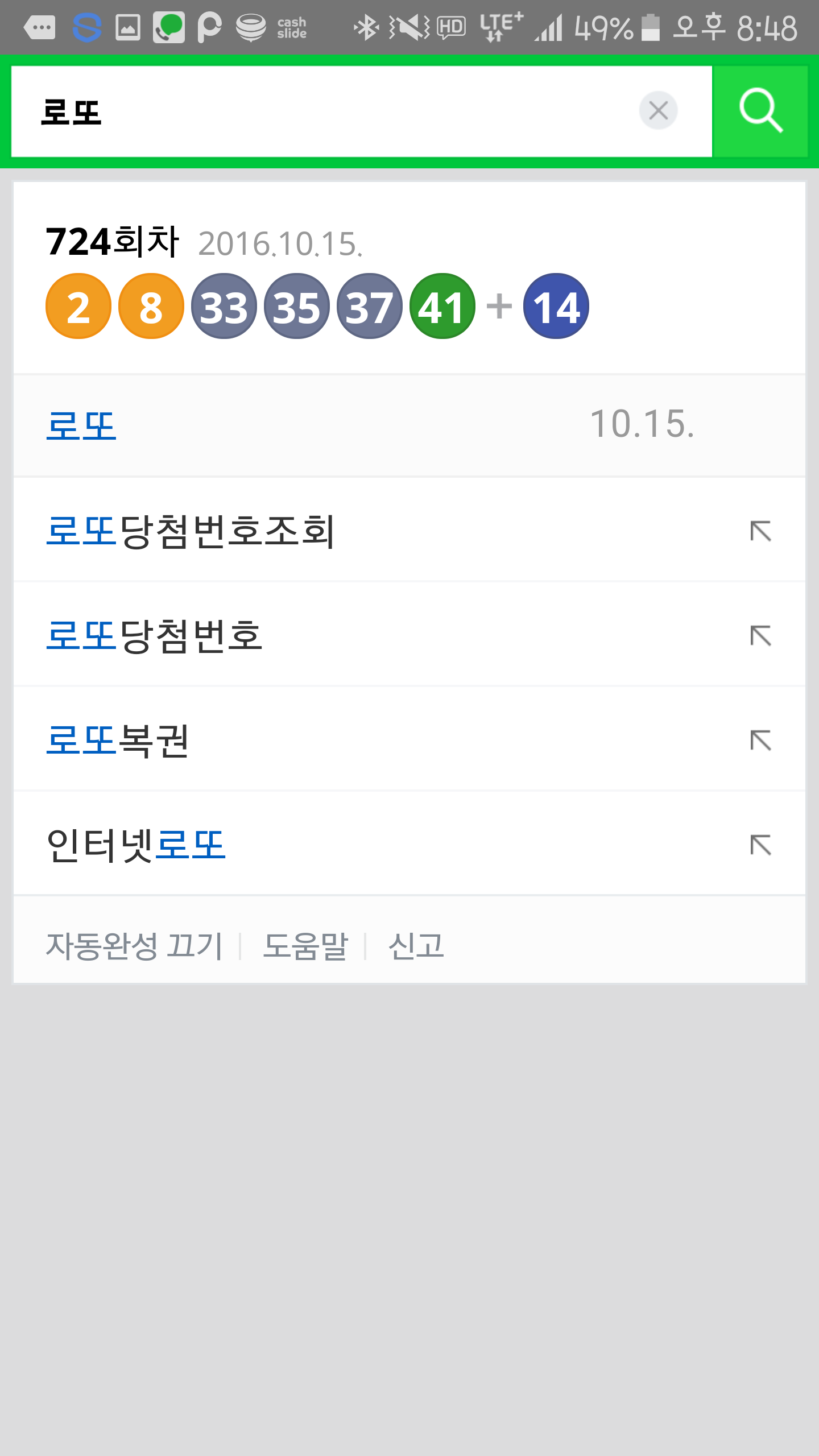Run the search with the magnifier button
Image resolution: width=819 pixels, height=1456 pixels.
pos(760,111)
